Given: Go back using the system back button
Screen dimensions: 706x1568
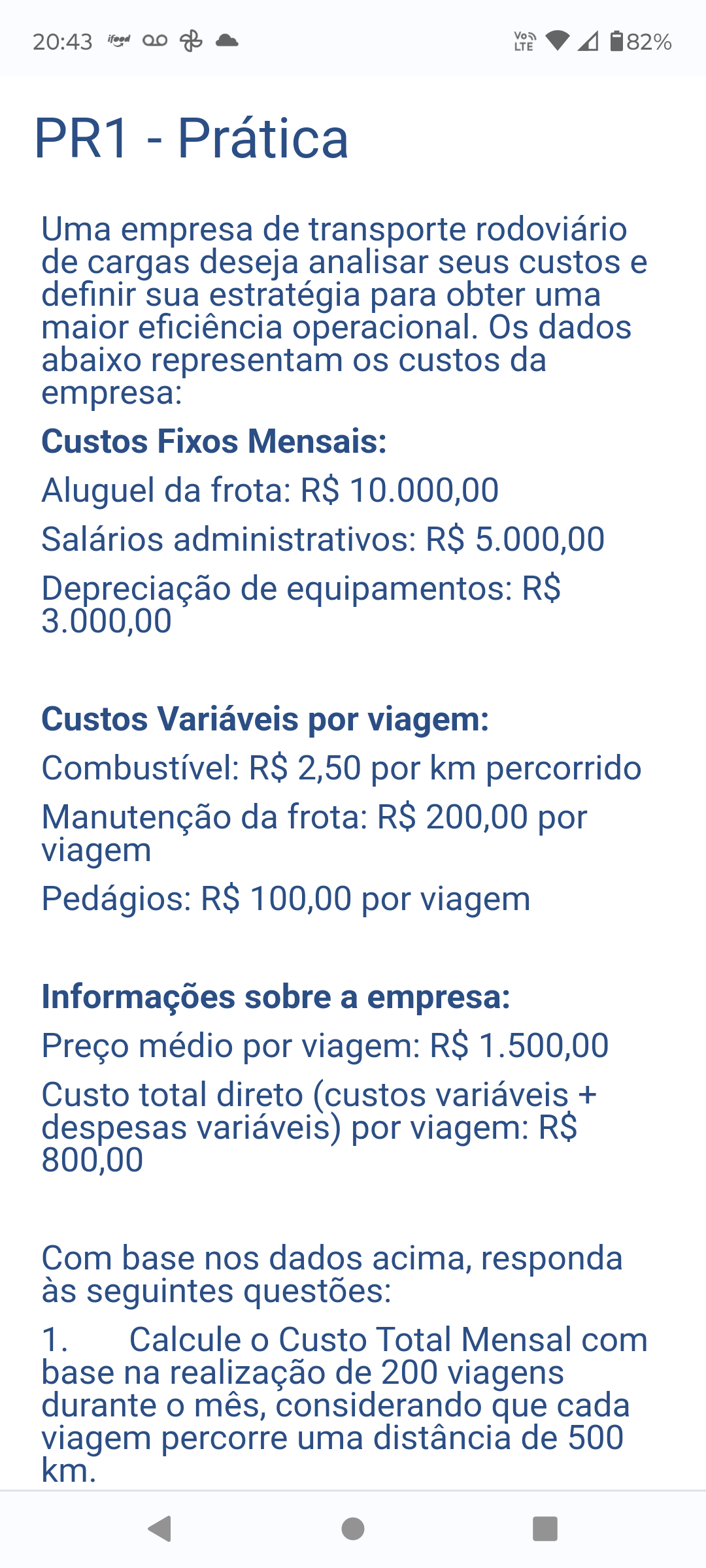Looking at the screenshot, I should 160,1529.
